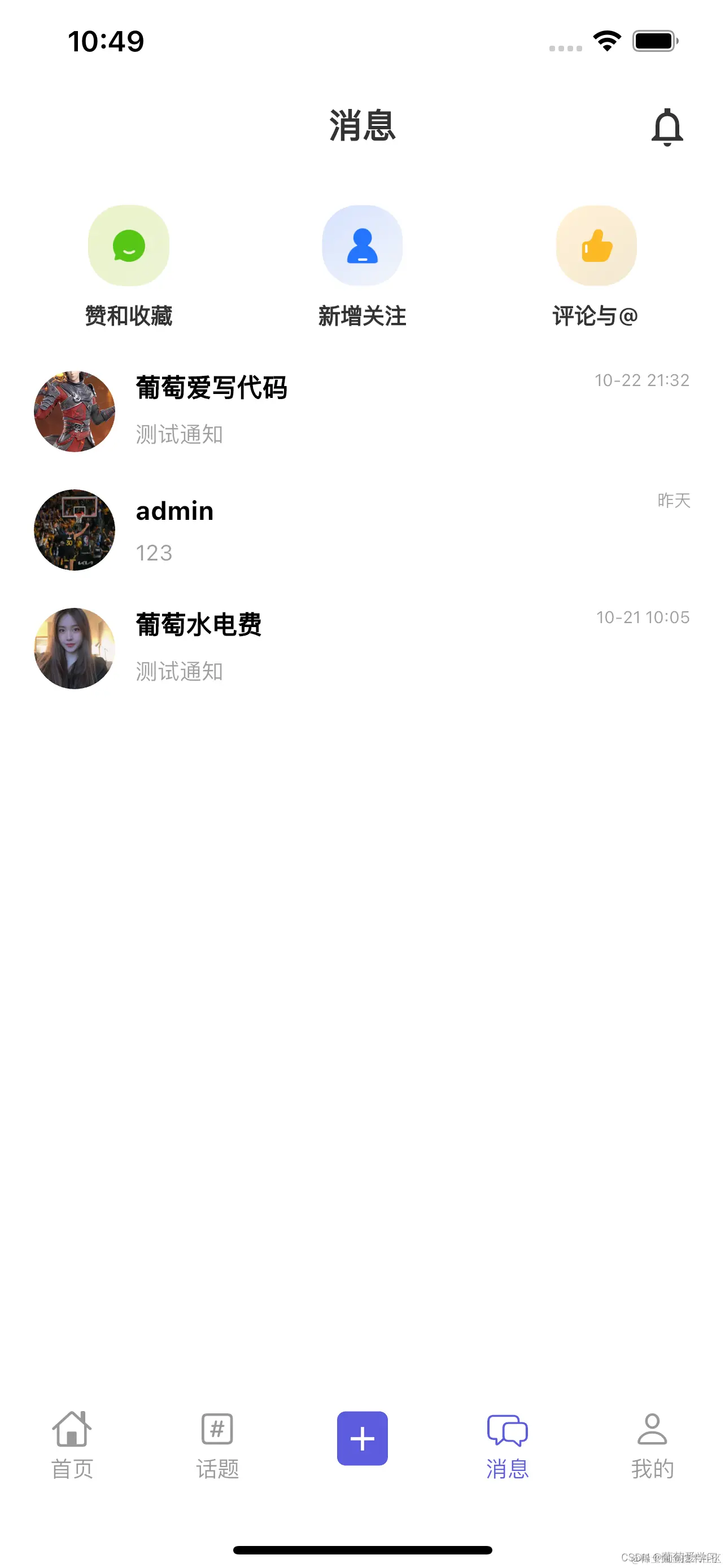Open the 赞和收藏 green chat icon

click(x=128, y=245)
